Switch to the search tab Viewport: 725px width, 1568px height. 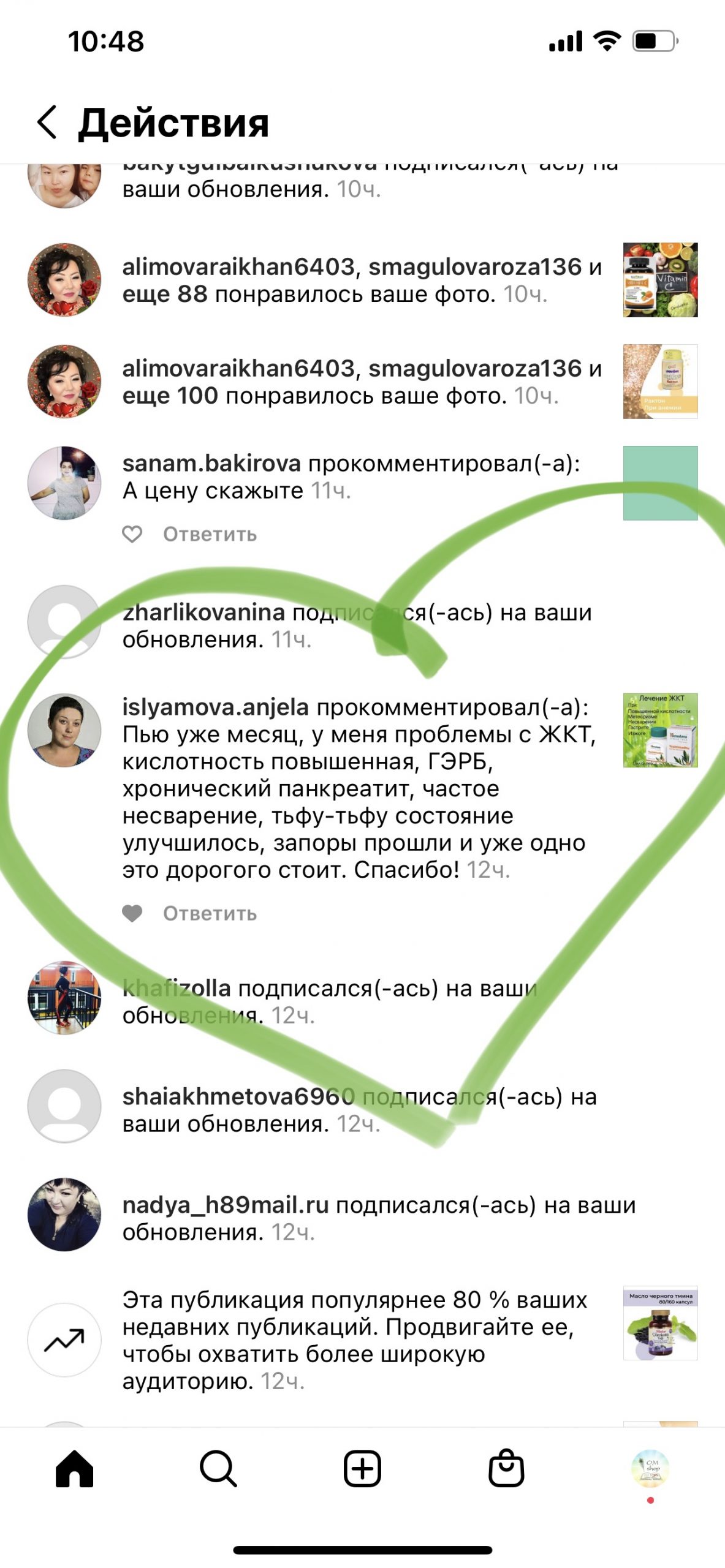218,1468
